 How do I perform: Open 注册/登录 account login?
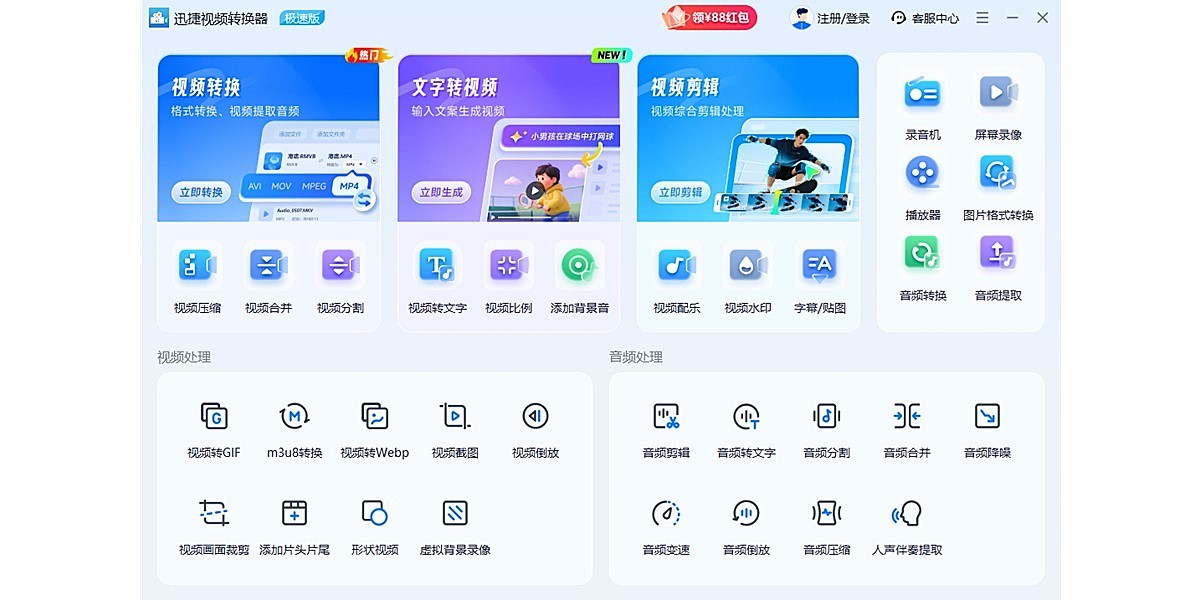coord(831,18)
